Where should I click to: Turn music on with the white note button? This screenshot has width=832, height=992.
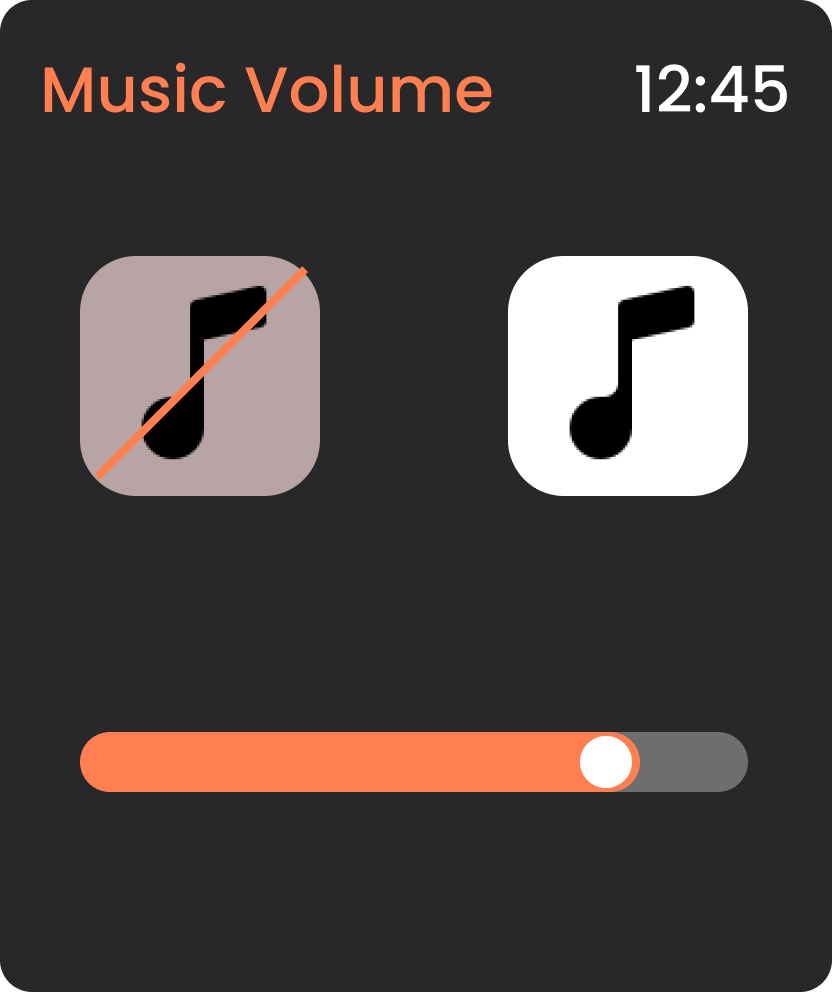(628, 376)
